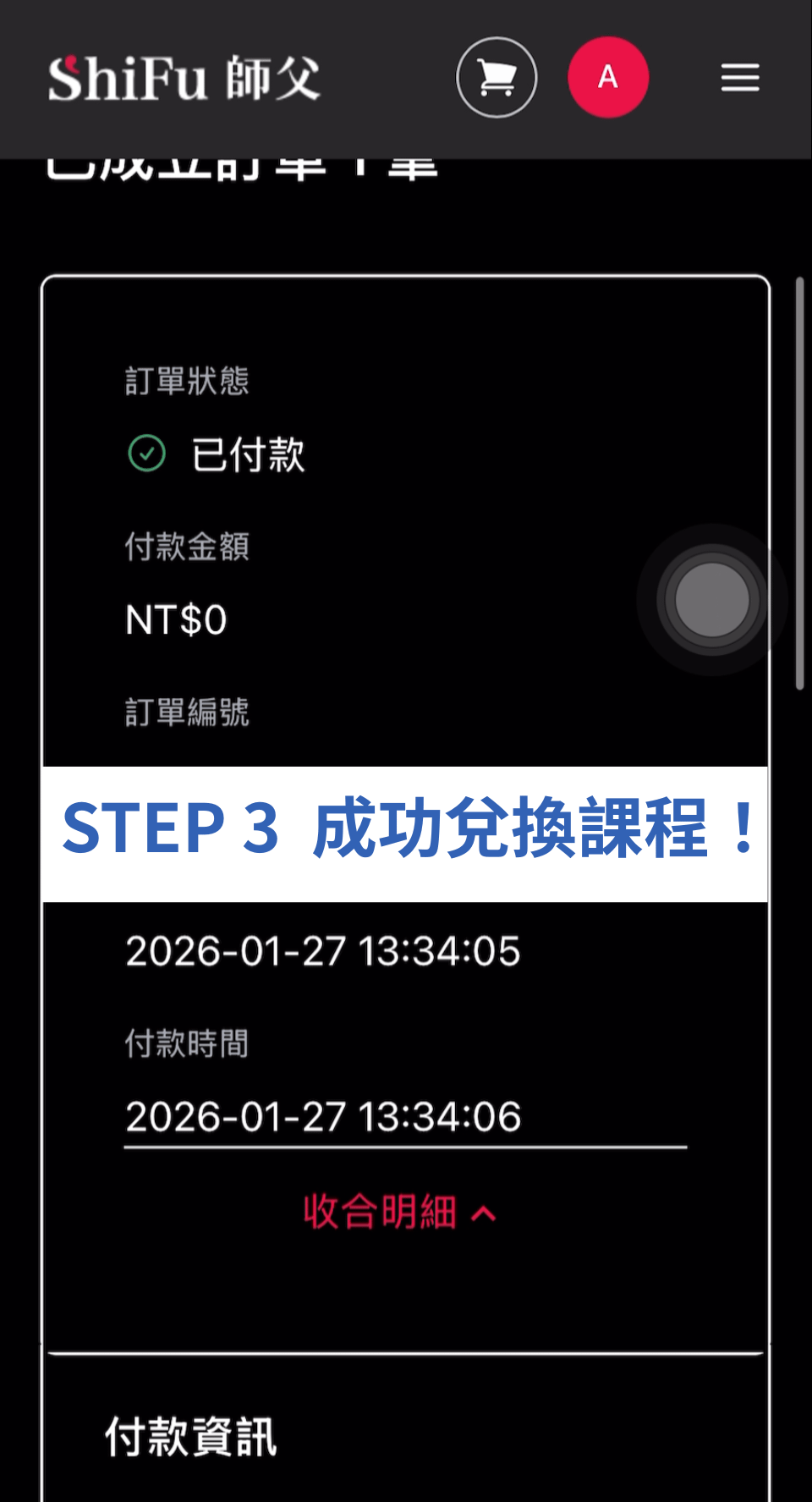812x1502 pixels.
Task: Open the hamburger navigation menu
Action: (x=740, y=78)
